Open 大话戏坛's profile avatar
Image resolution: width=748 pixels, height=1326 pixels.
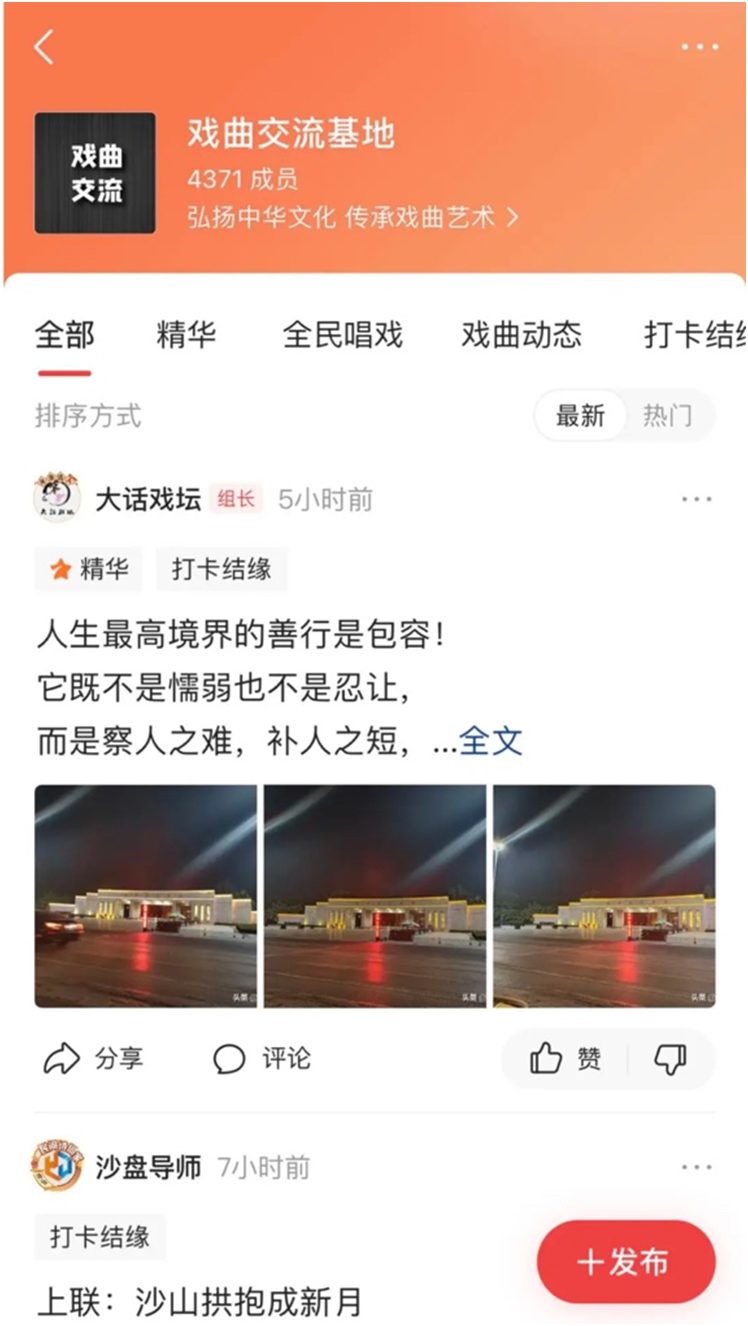tap(57, 498)
